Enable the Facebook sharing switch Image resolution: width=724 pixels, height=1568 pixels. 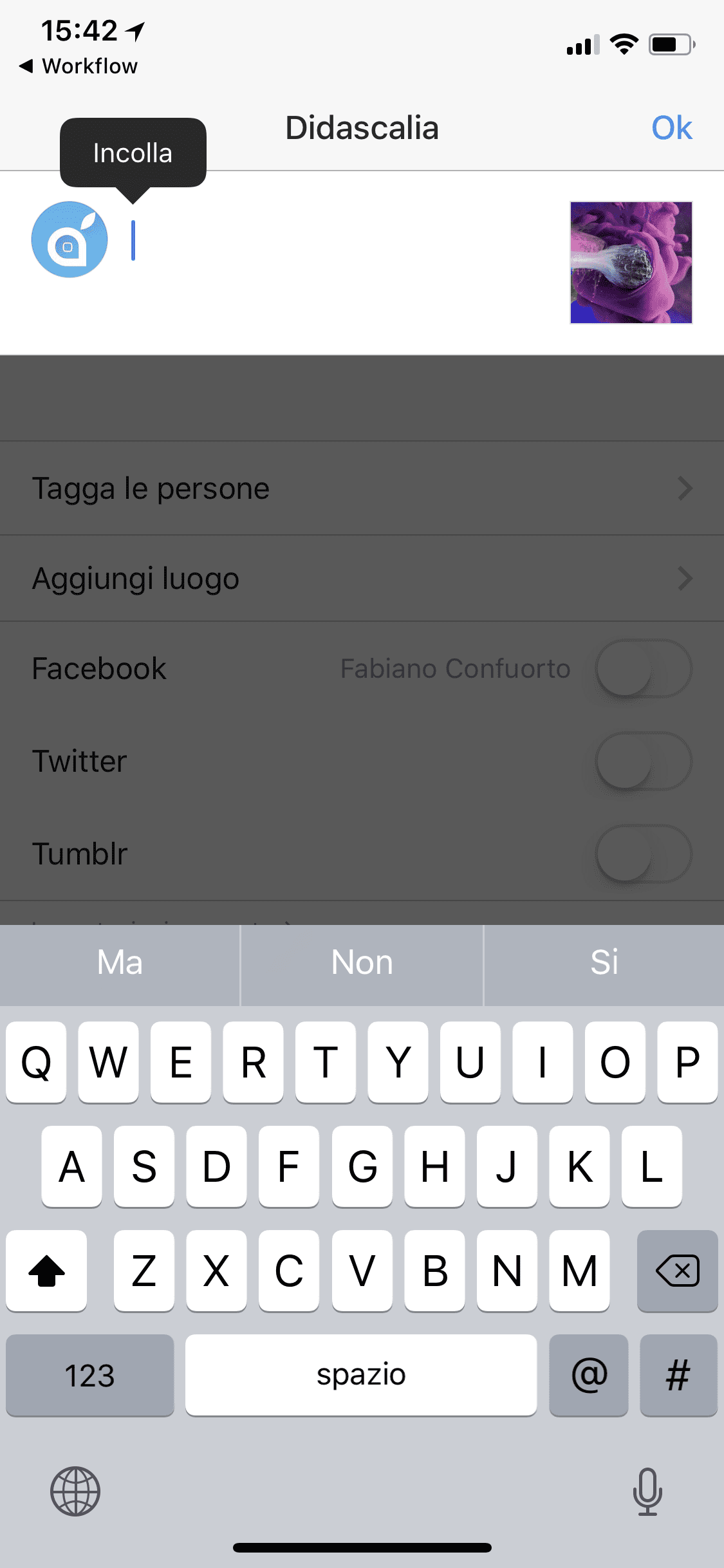tap(644, 669)
